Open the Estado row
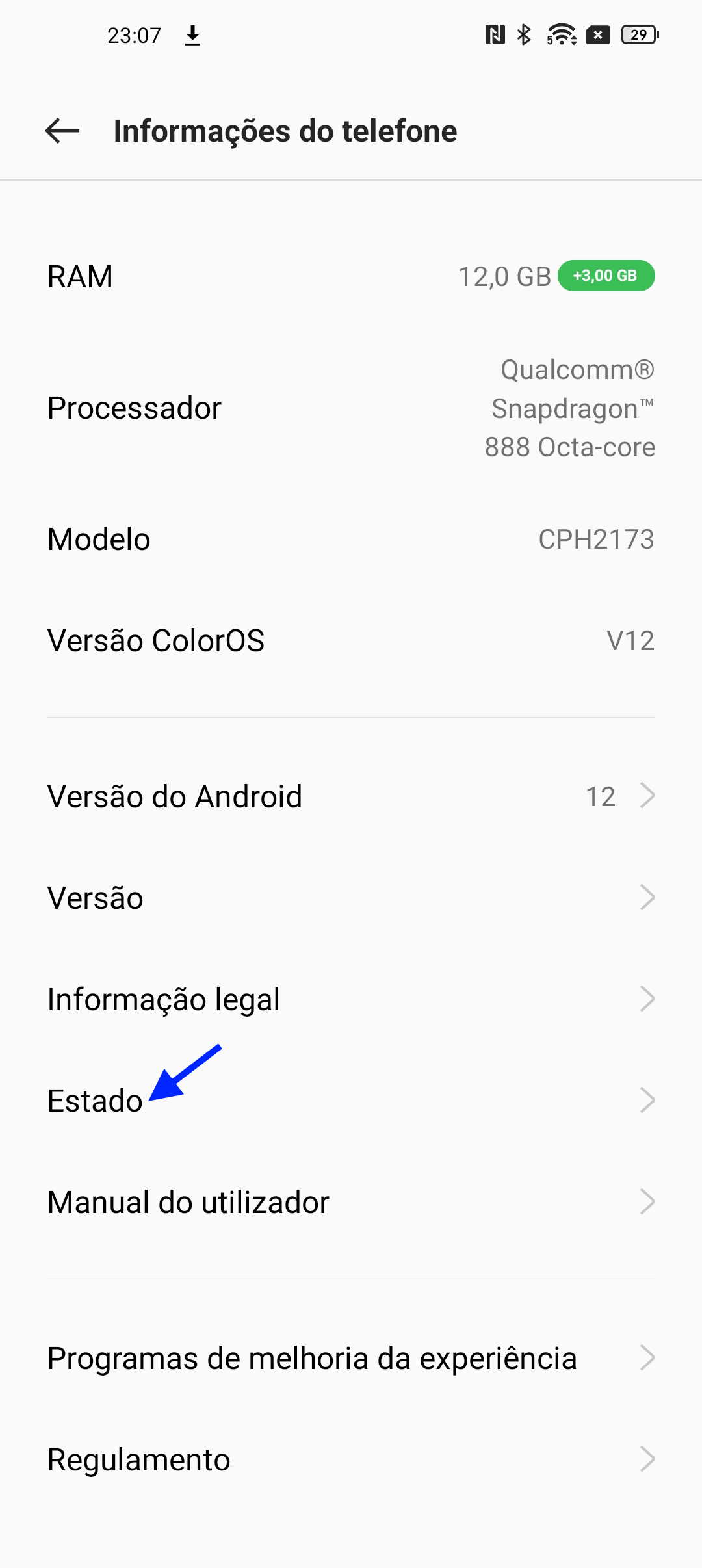 (x=351, y=1101)
